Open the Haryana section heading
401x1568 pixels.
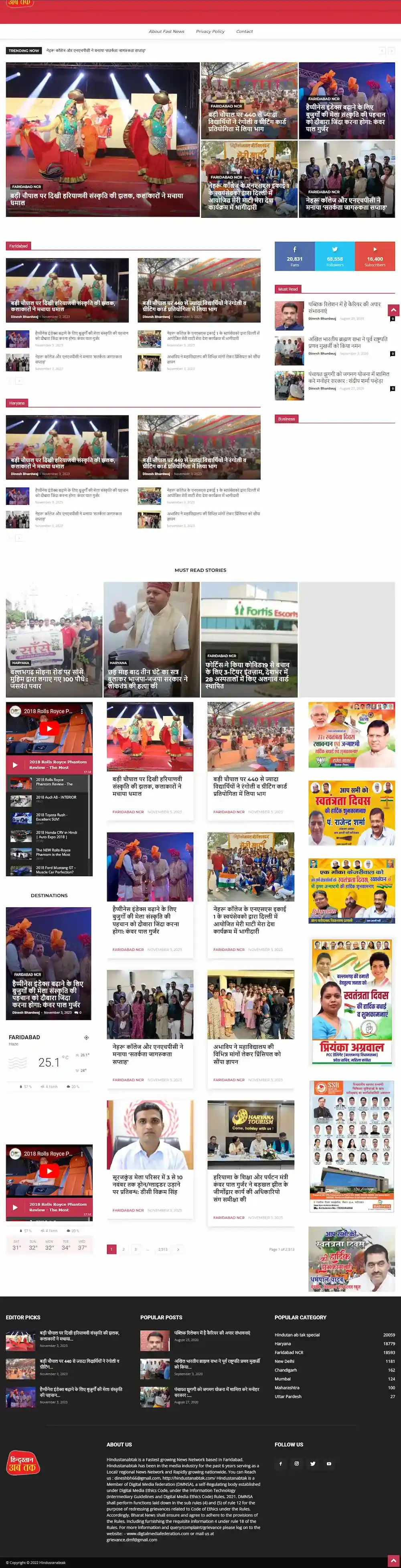(x=17, y=403)
